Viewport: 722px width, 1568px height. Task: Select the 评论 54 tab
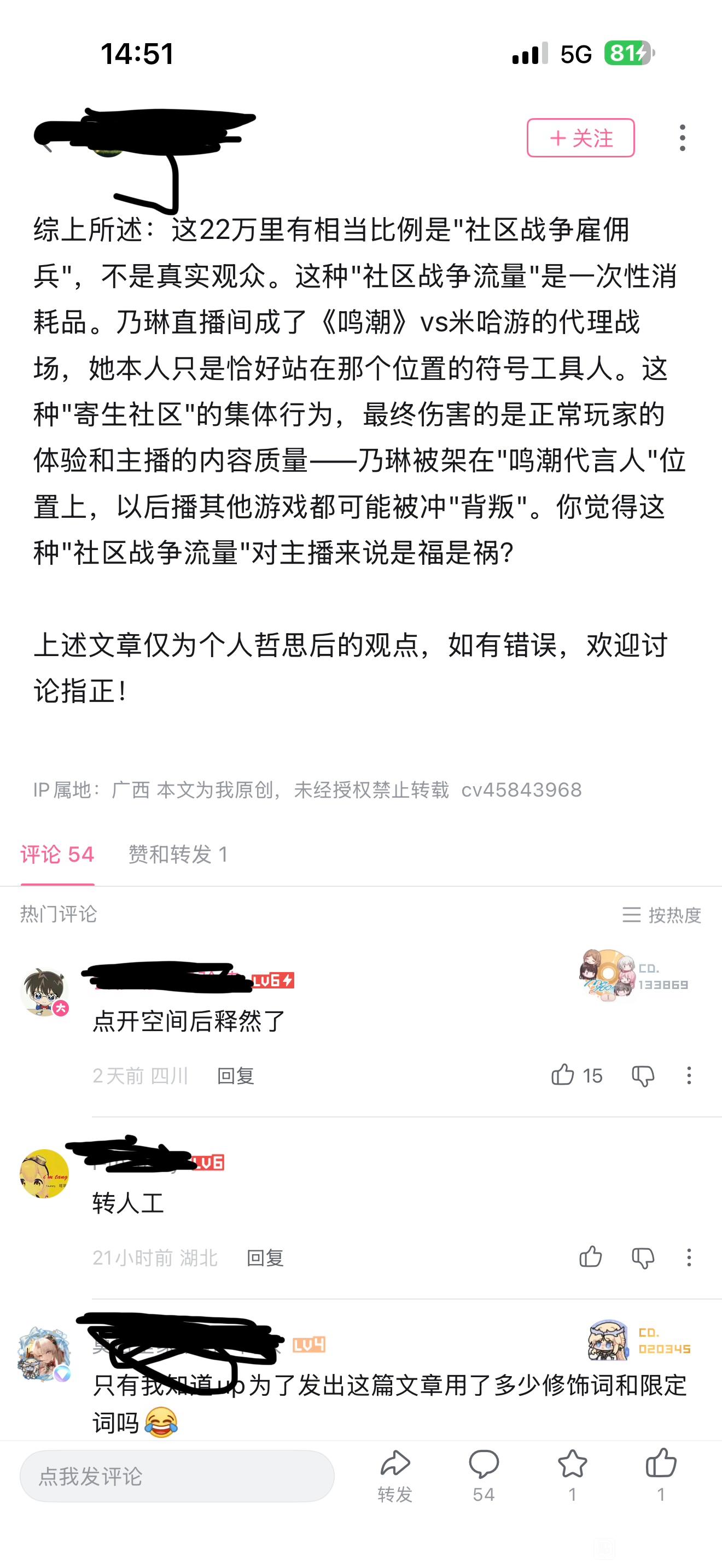pos(57,854)
